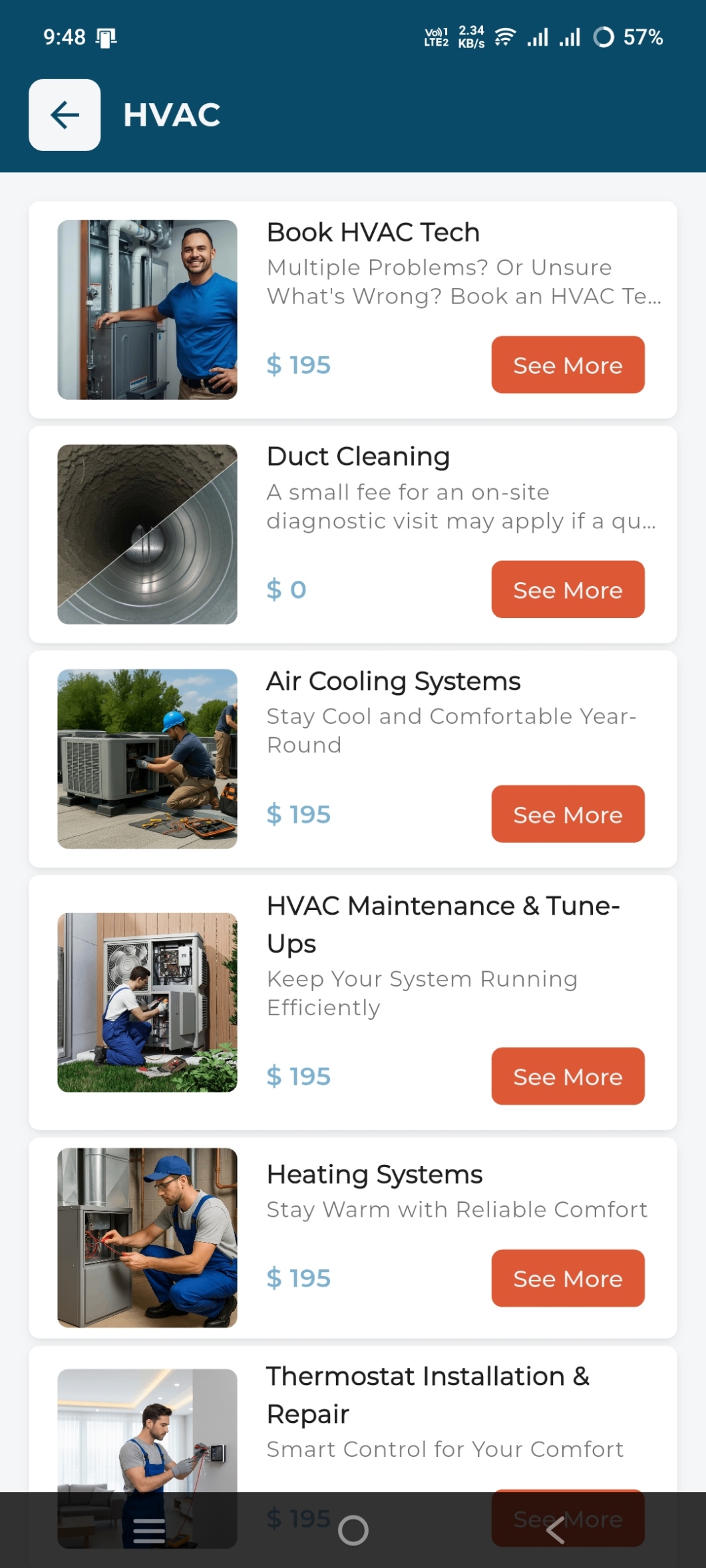Image resolution: width=706 pixels, height=1568 pixels.
Task: Open See More on Air Cooling Systems
Action: pos(568,814)
